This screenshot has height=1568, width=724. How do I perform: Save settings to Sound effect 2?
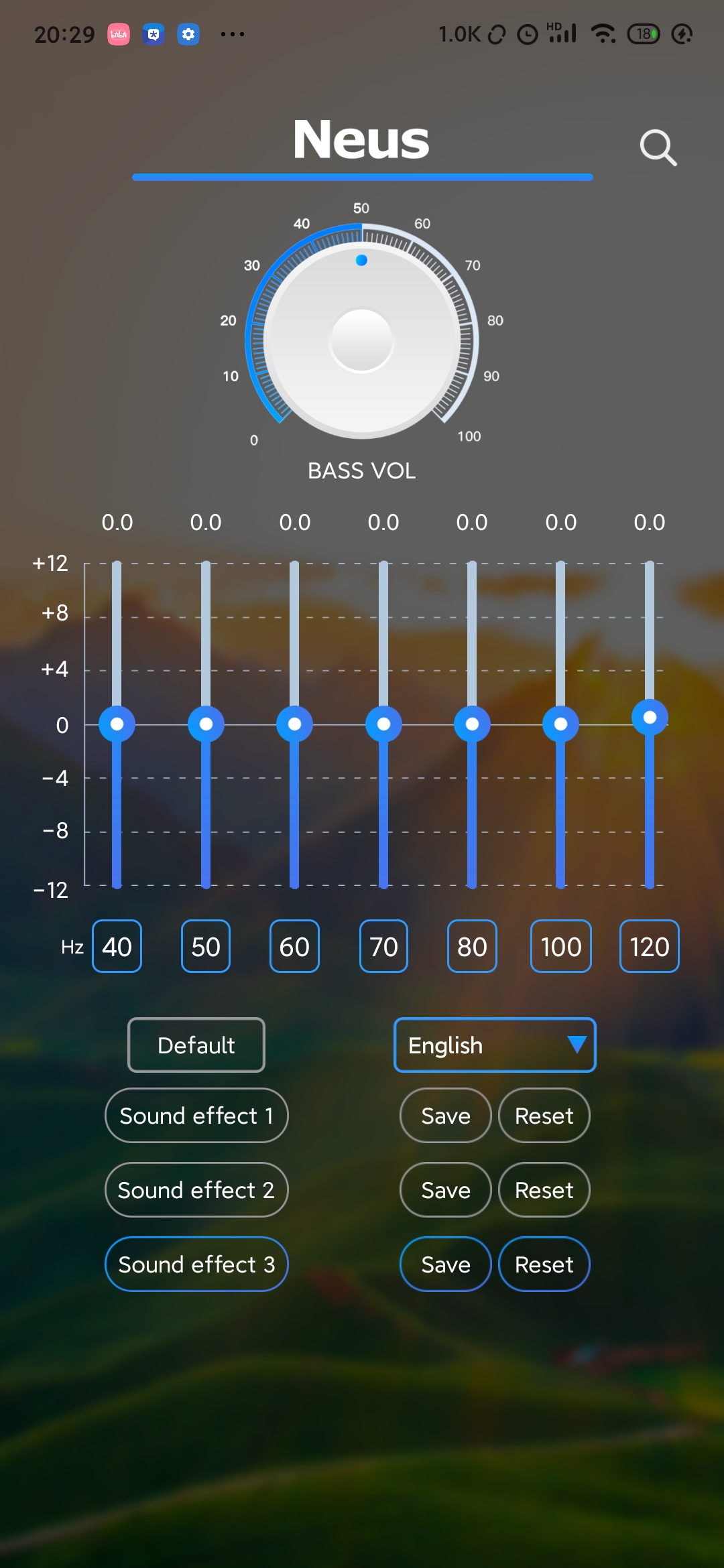coord(446,1190)
